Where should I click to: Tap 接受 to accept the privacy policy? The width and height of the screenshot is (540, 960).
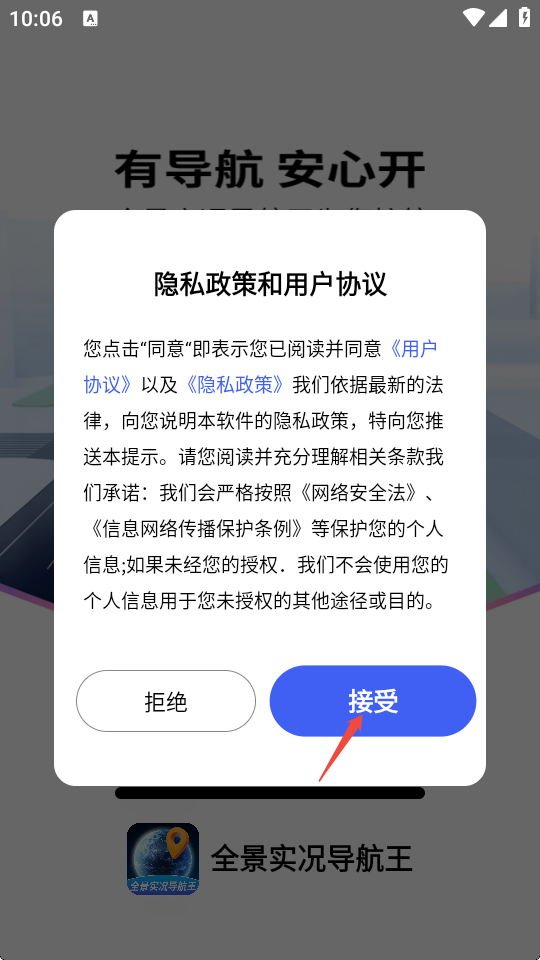click(373, 701)
